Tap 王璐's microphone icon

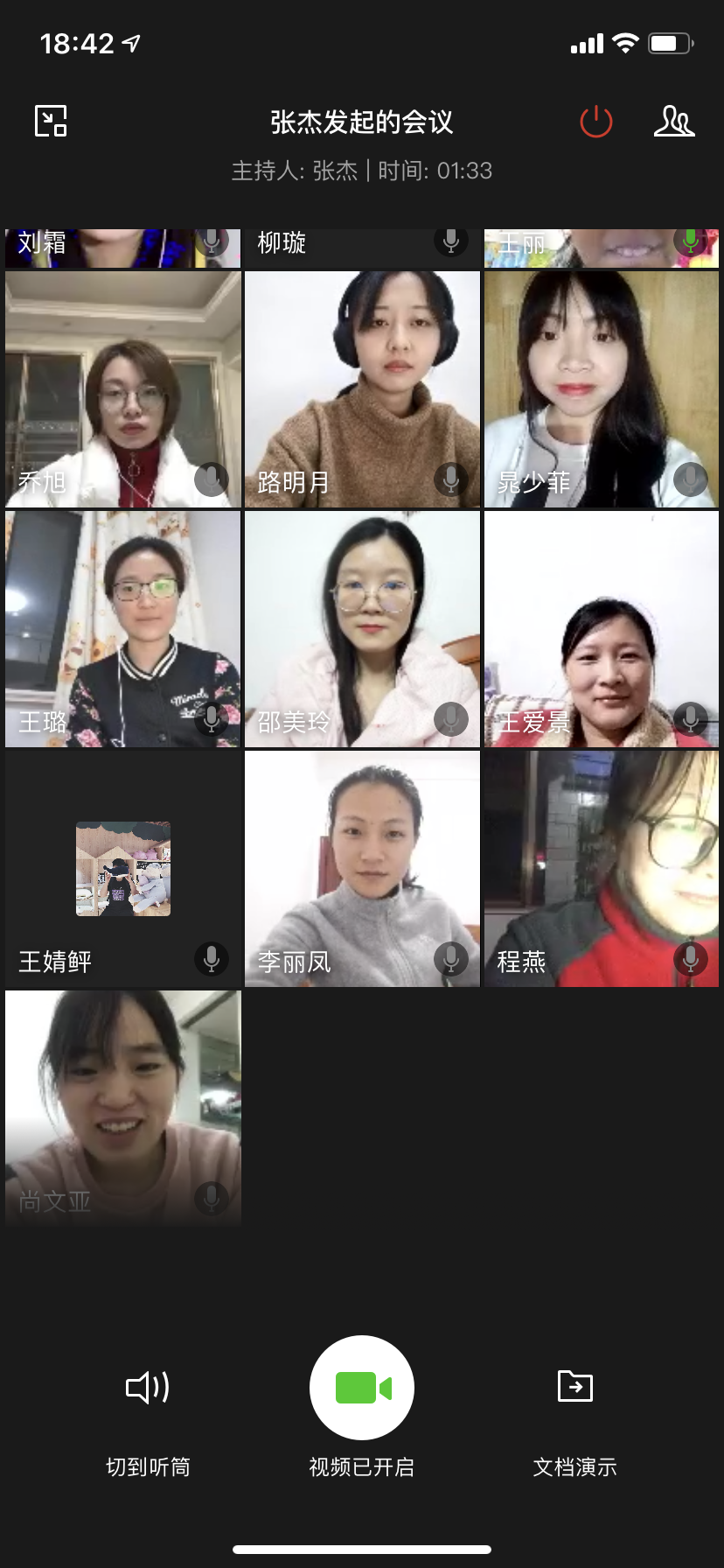[211, 719]
